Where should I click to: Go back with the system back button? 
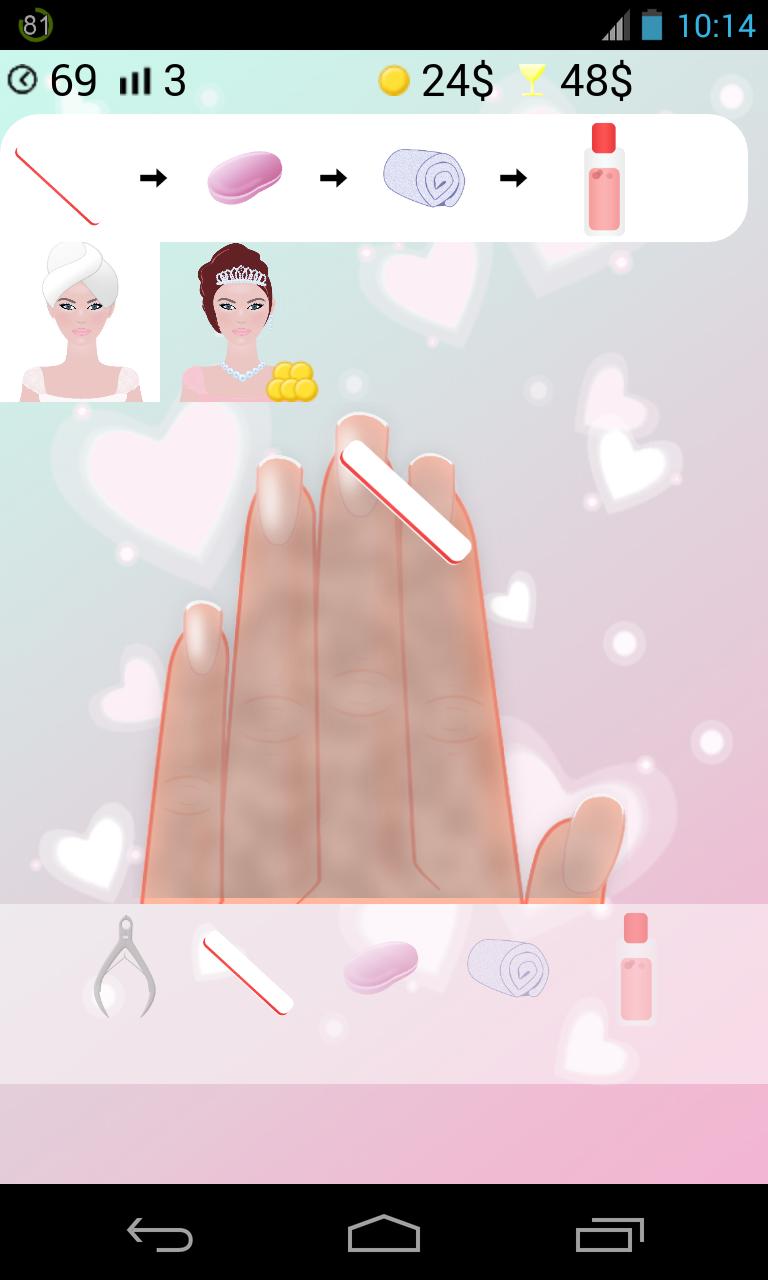click(x=160, y=1234)
